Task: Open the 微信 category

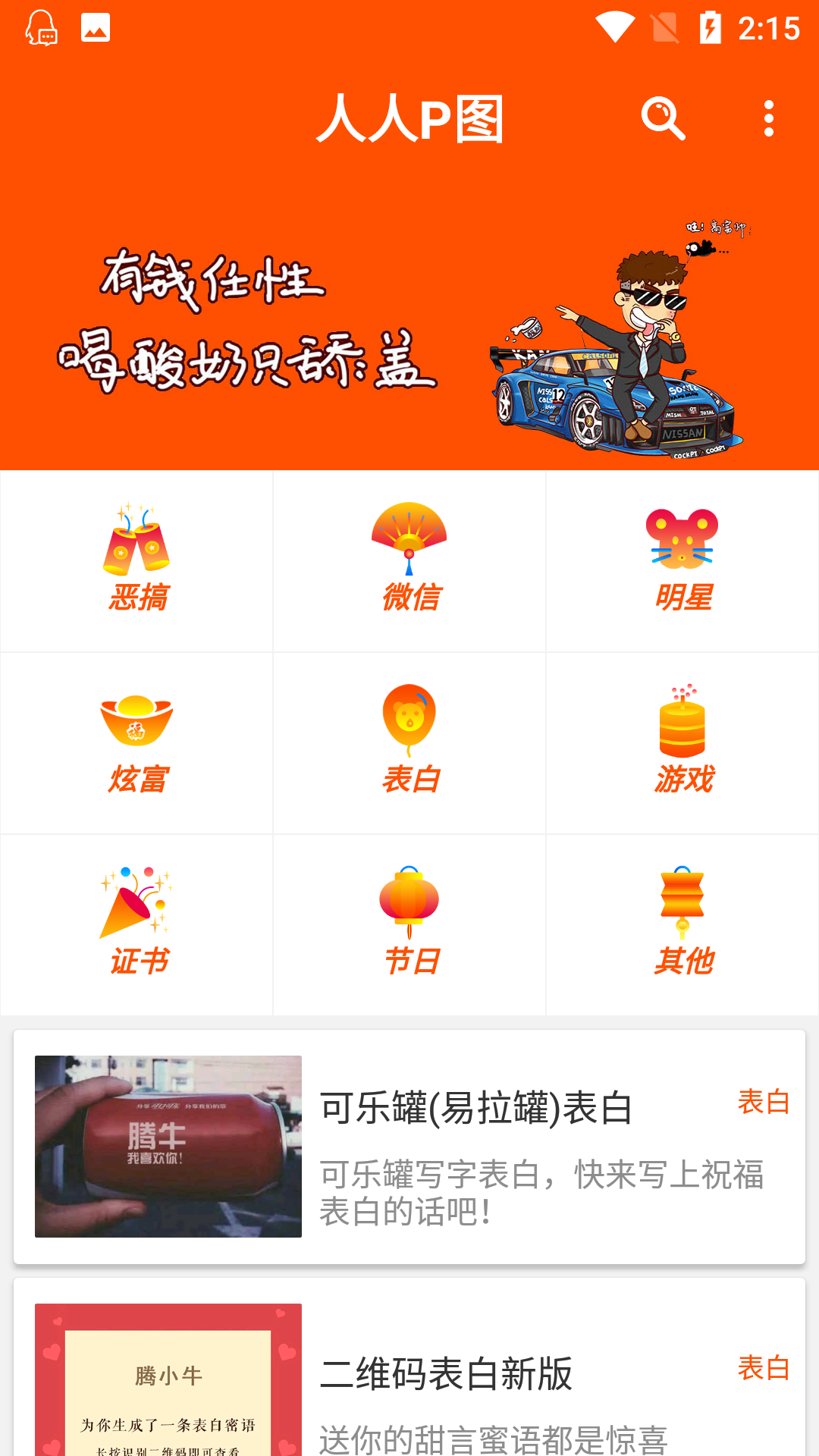Action: tap(409, 561)
